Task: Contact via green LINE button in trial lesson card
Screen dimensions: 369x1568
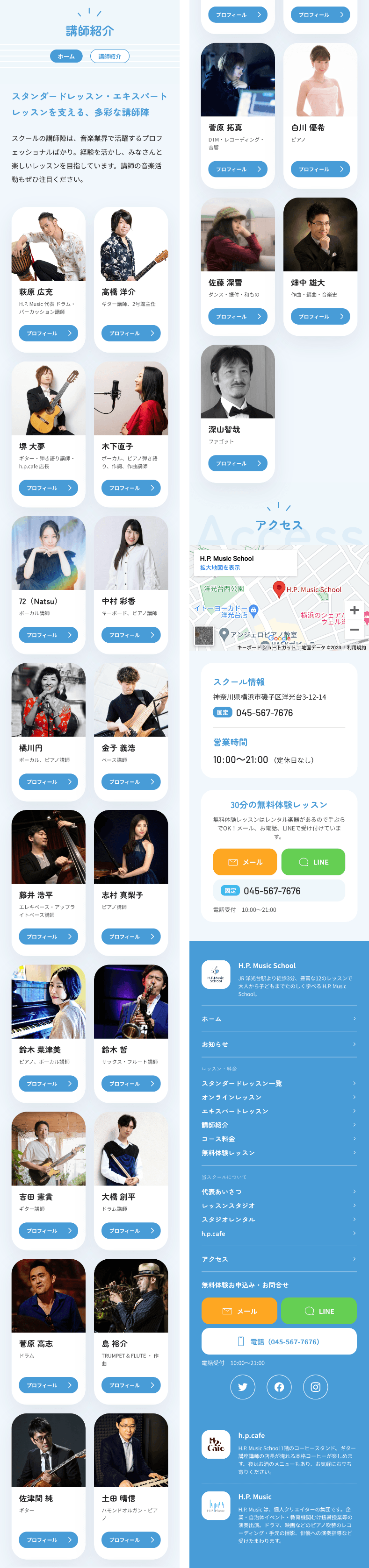Action: [x=313, y=862]
